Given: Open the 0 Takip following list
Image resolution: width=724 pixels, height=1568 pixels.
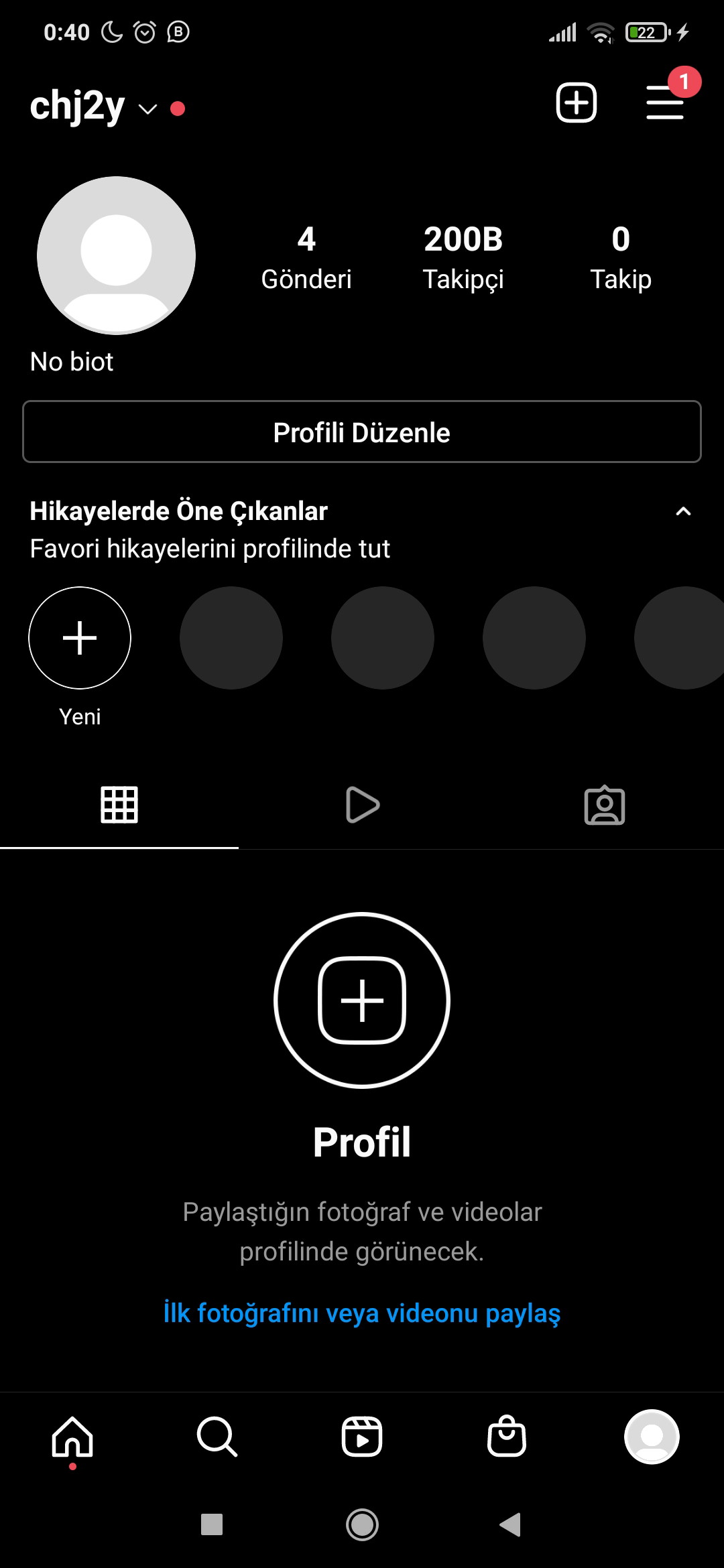Looking at the screenshot, I should 621,258.
